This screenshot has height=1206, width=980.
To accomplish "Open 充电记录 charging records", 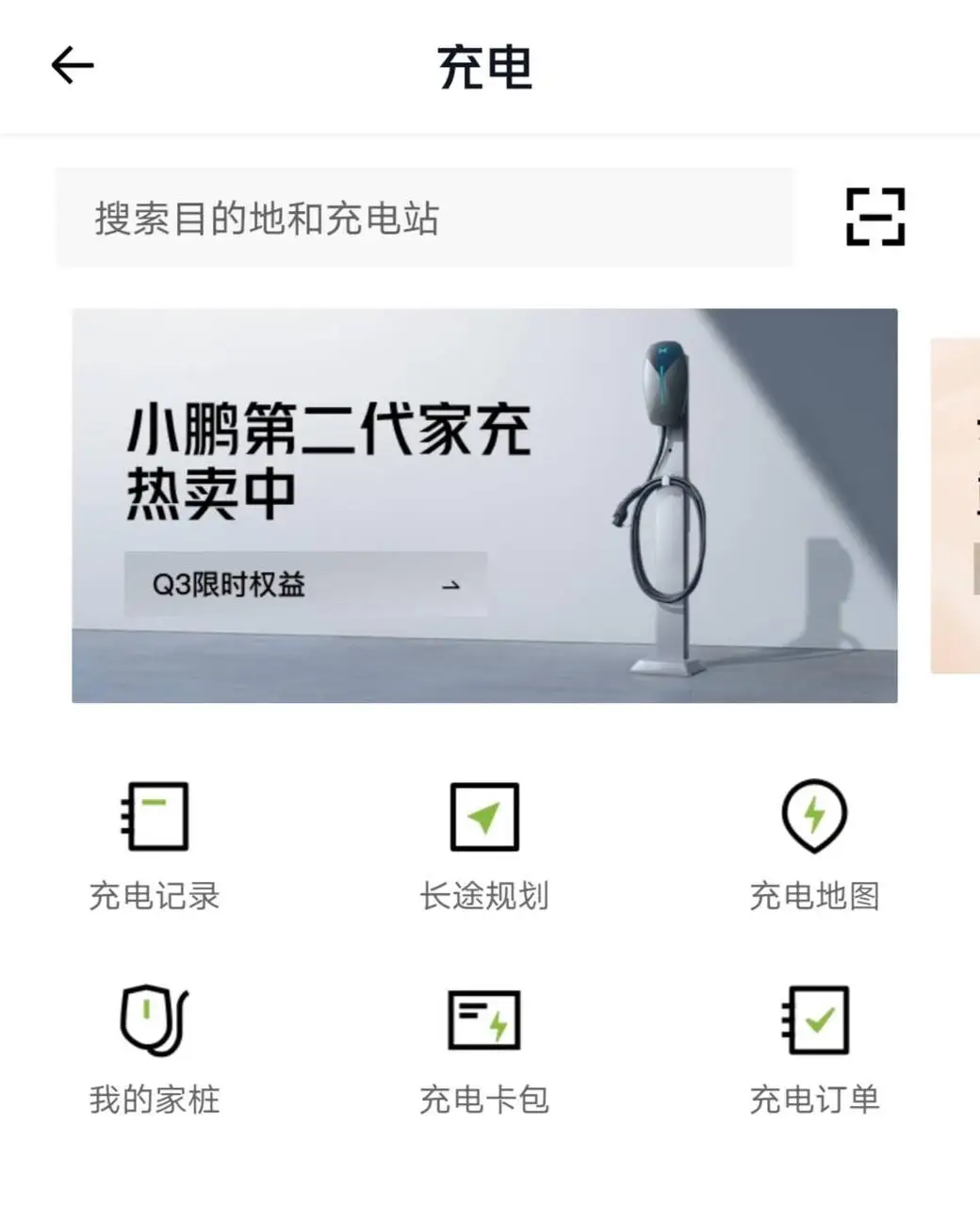I will 155,844.
